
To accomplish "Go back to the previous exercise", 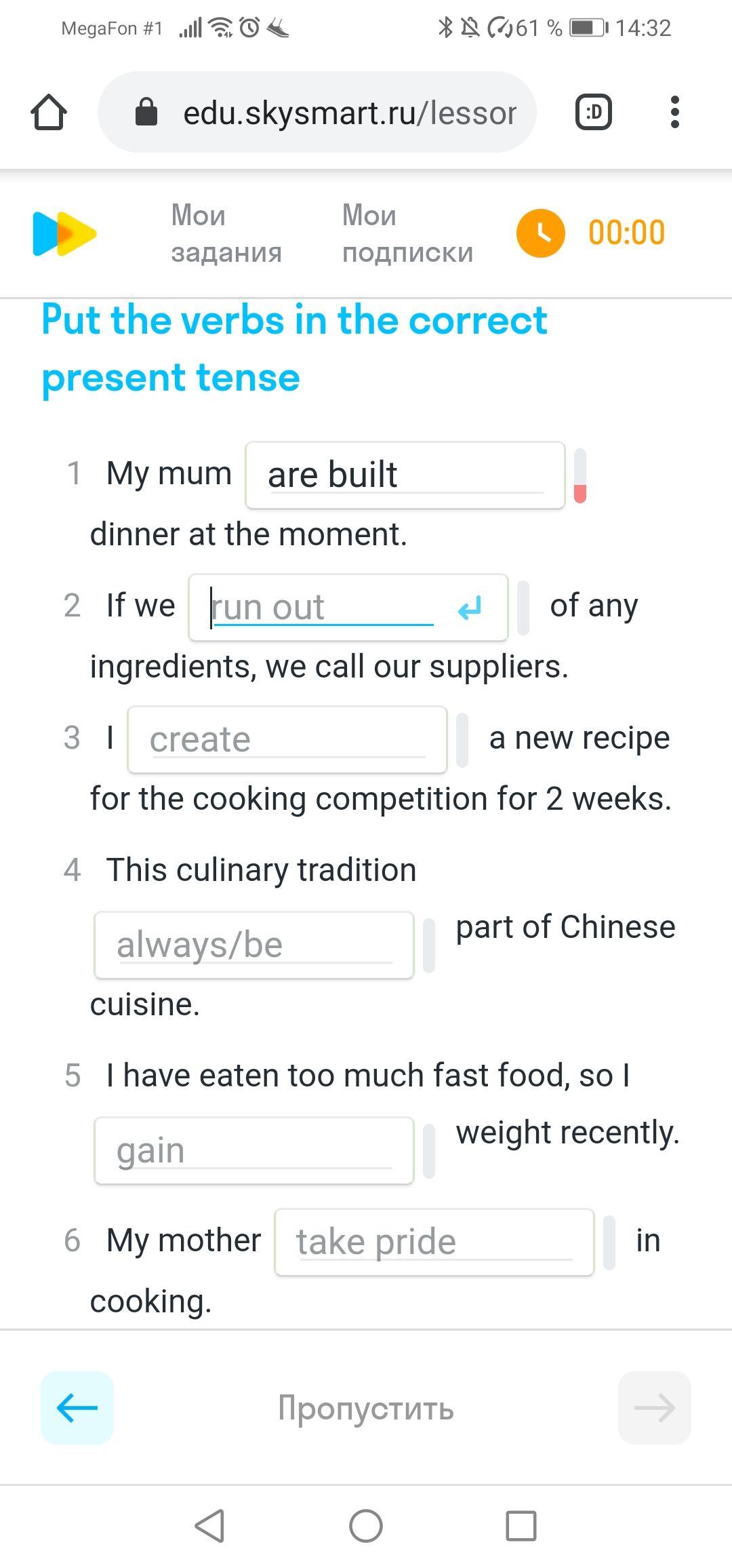I will point(77,1408).
